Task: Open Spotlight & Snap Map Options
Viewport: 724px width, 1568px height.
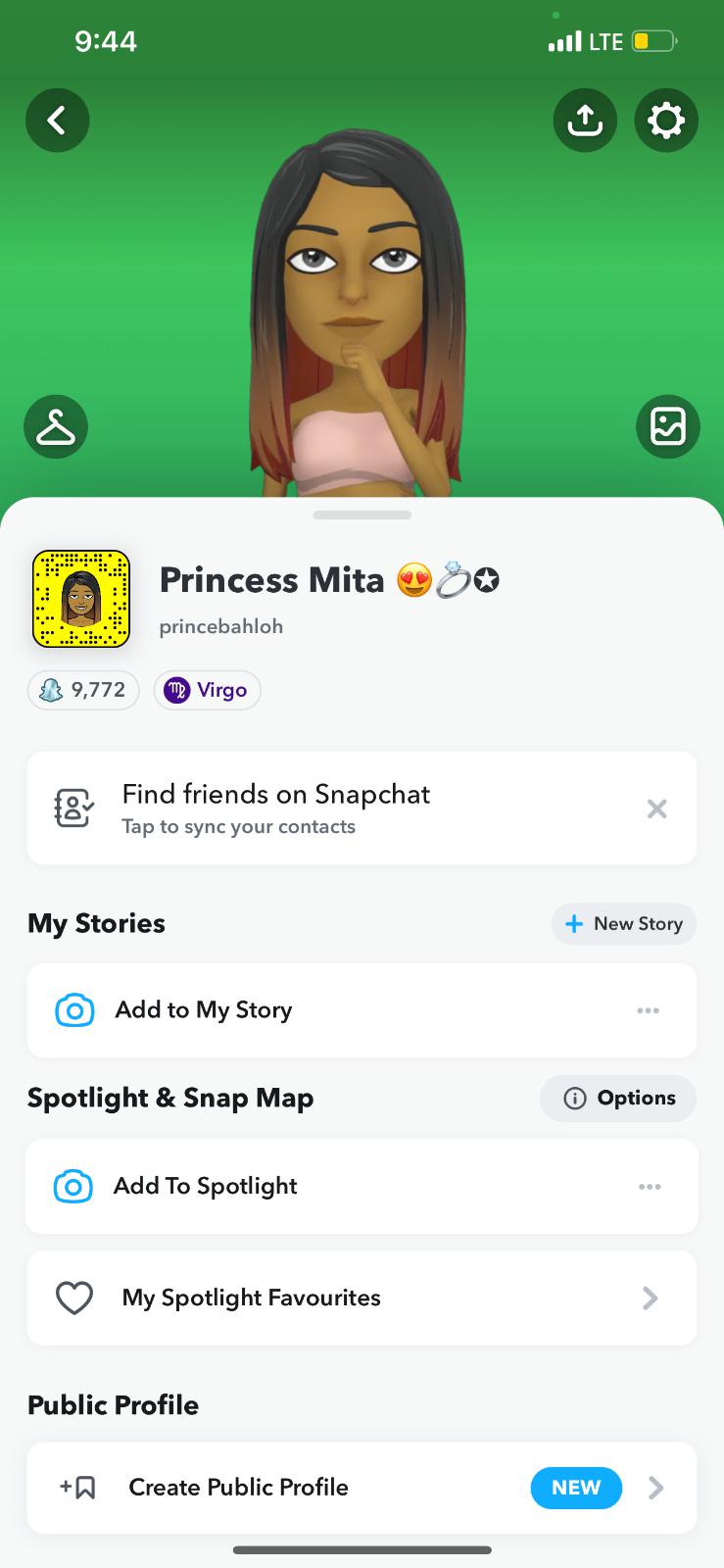Action: (618, 1099)
